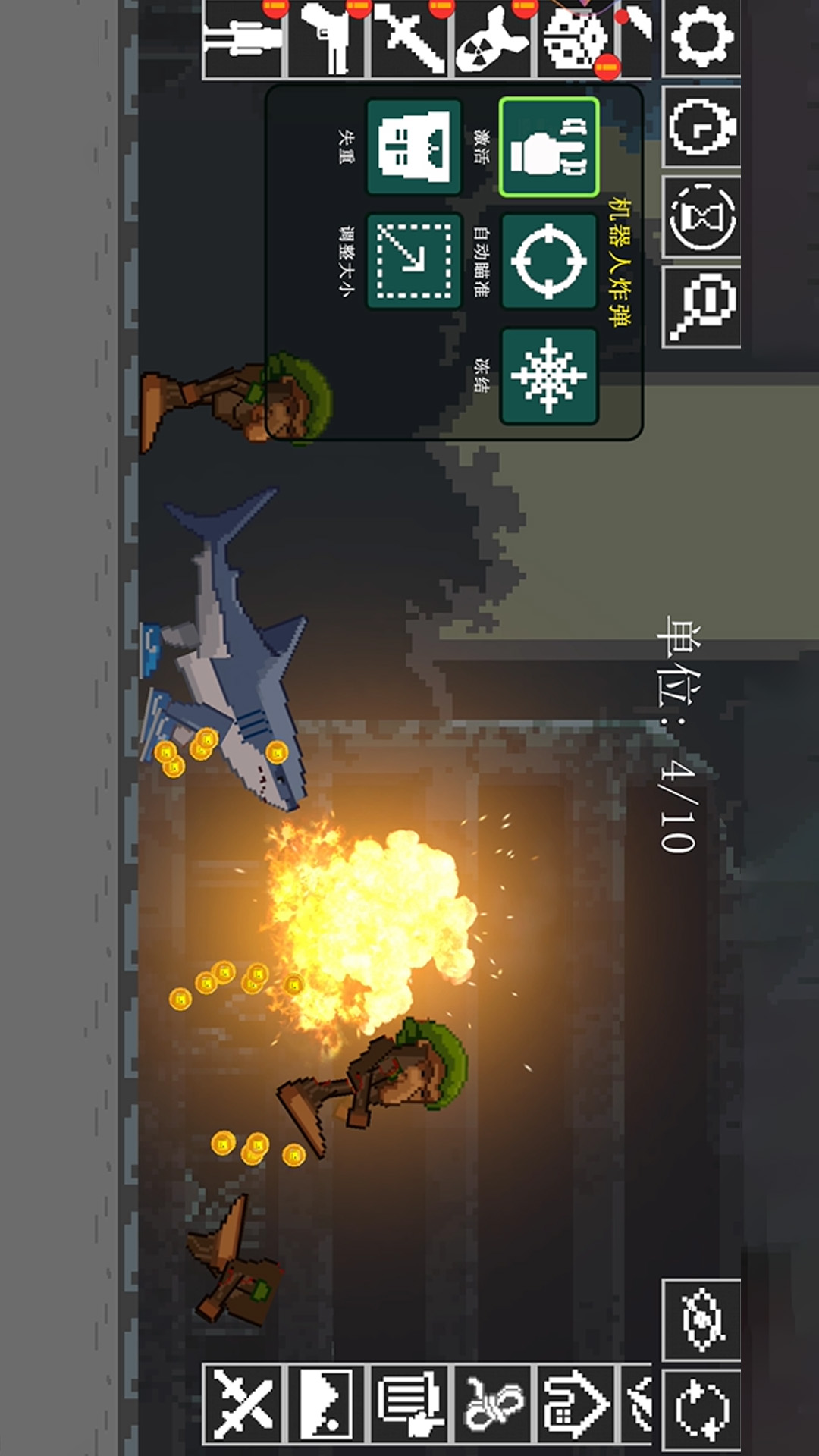Screen dimensions: 819x1456
Task: Open the human characters category
Action: tap(243, 36)
